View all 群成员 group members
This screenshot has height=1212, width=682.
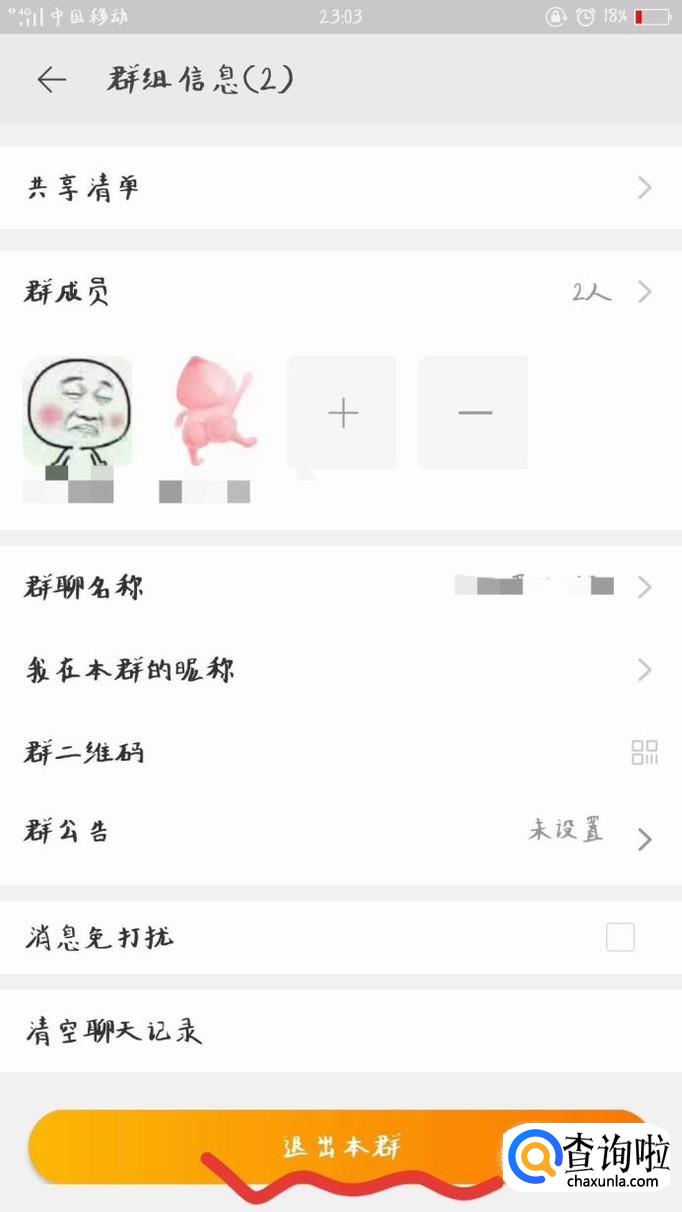pos(340,292)
